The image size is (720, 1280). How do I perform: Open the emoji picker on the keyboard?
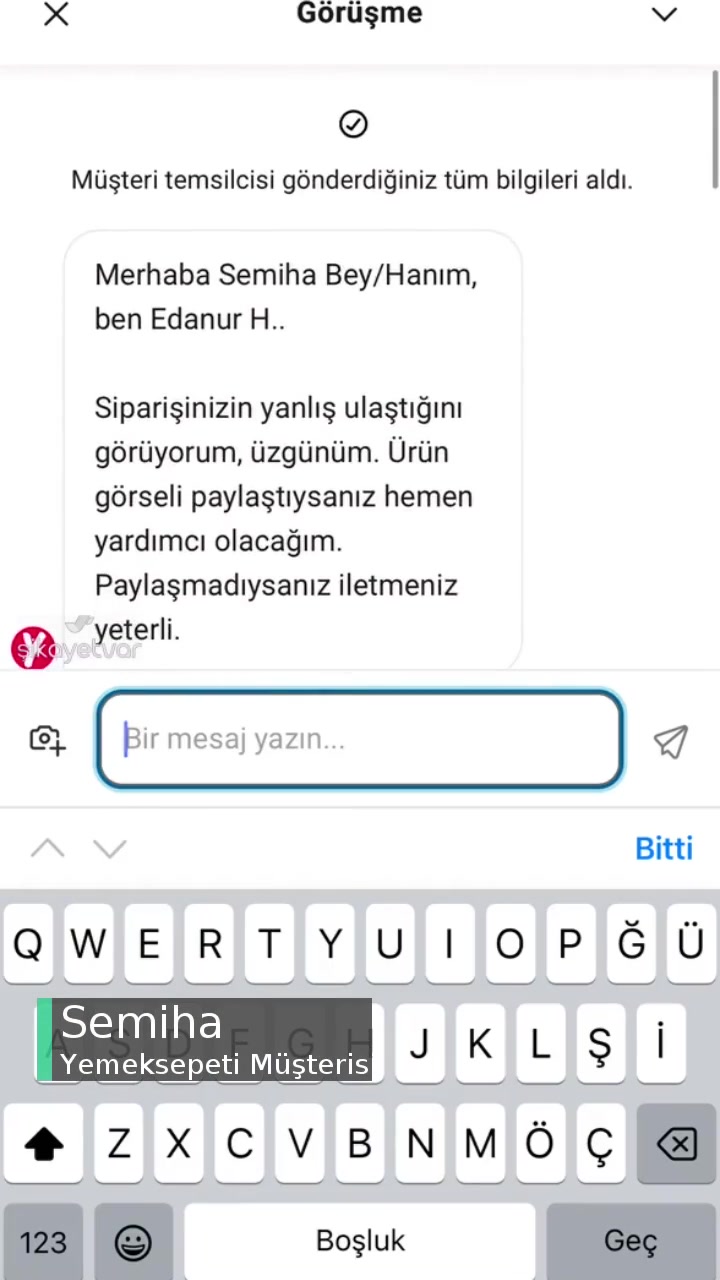tap(133, 1241)
